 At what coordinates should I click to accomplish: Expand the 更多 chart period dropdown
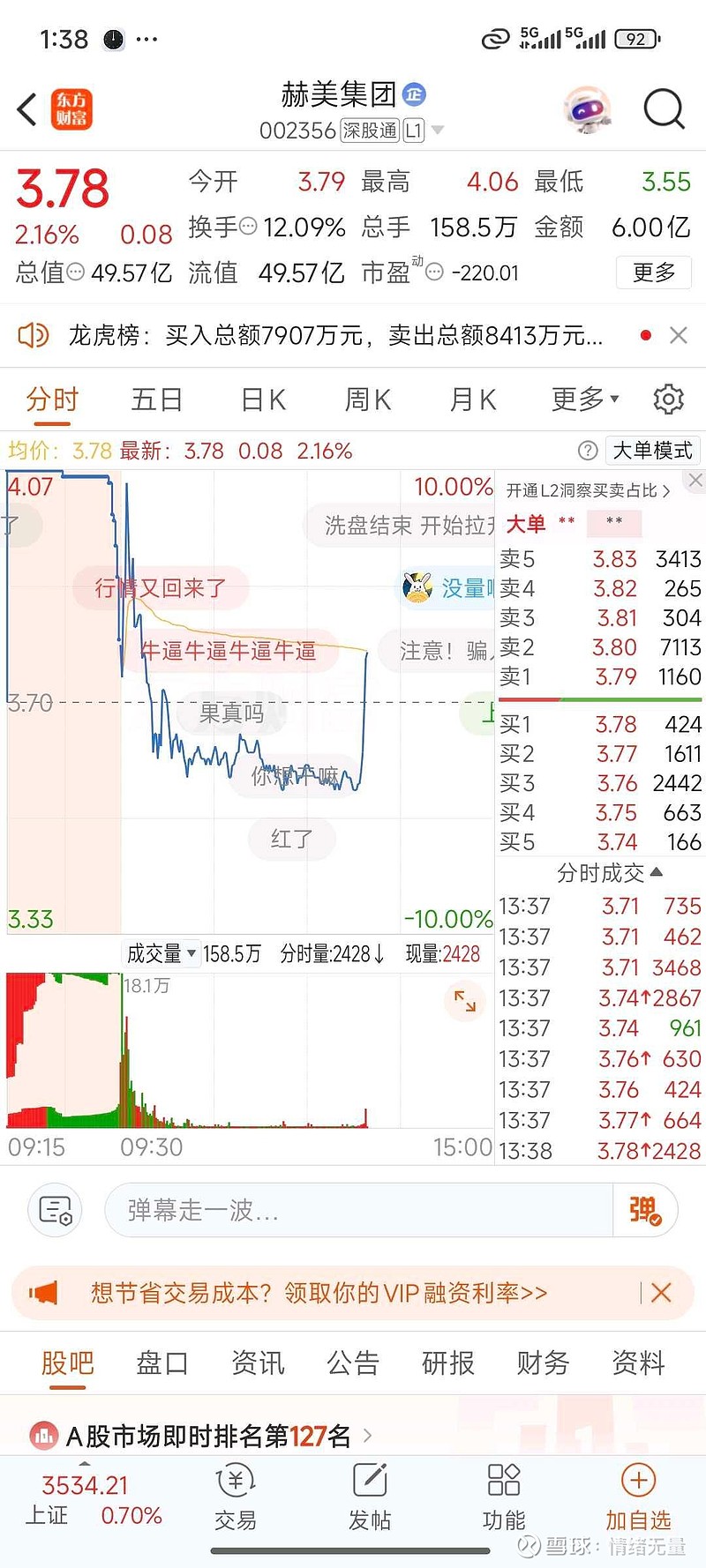tap(585, 399)
